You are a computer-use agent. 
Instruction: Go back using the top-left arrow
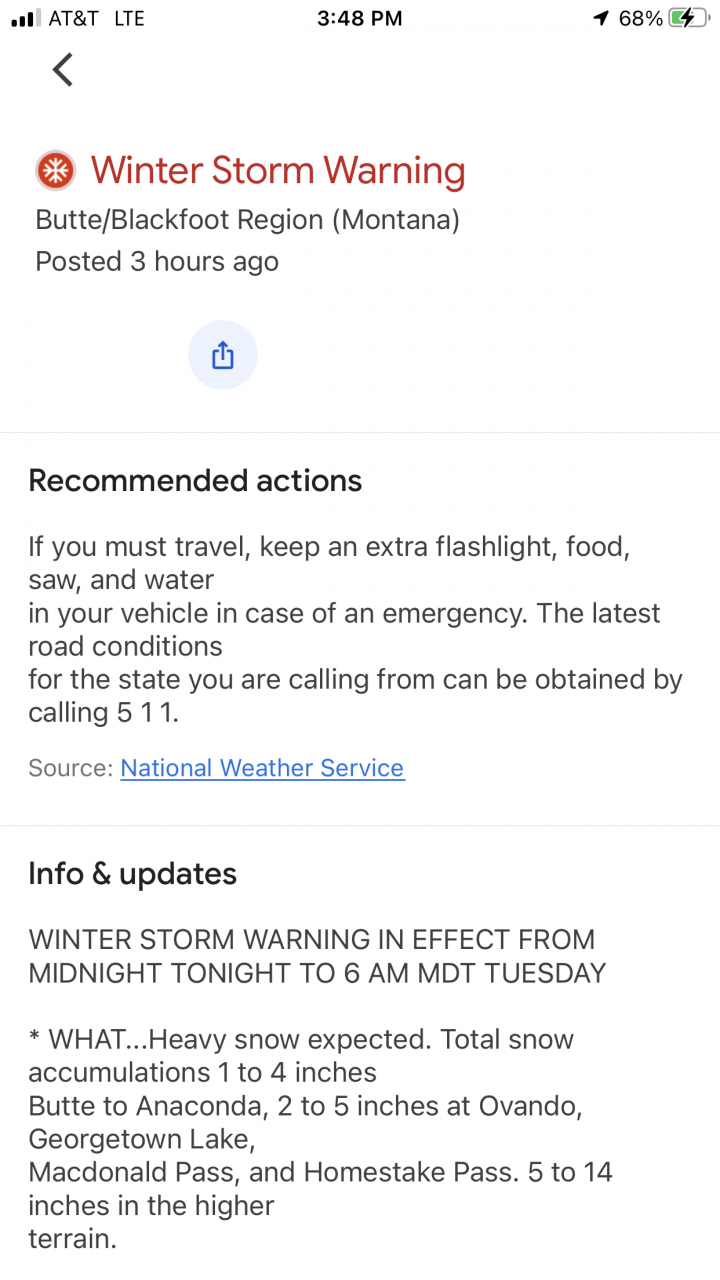pos(63,70)
